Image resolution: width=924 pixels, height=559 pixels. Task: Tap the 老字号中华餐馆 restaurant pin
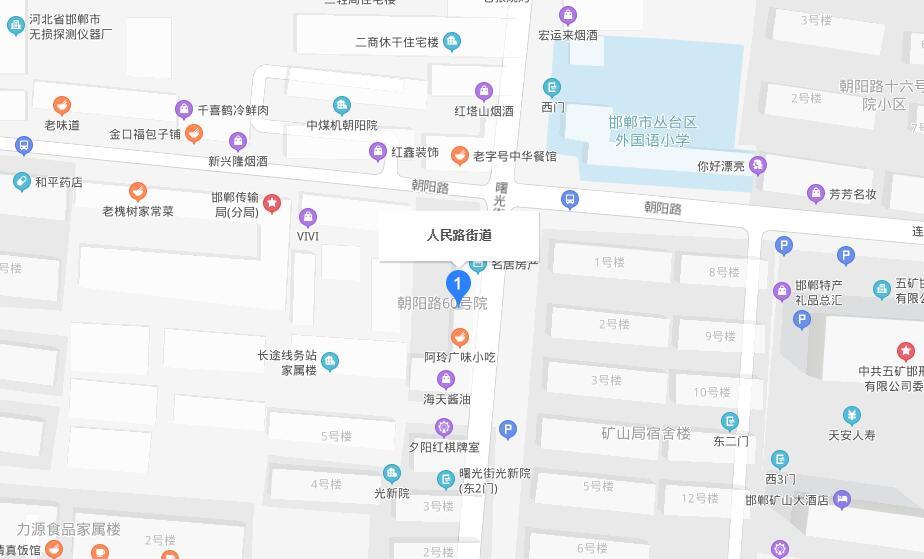pyautogui.click(x=459, y=155)
